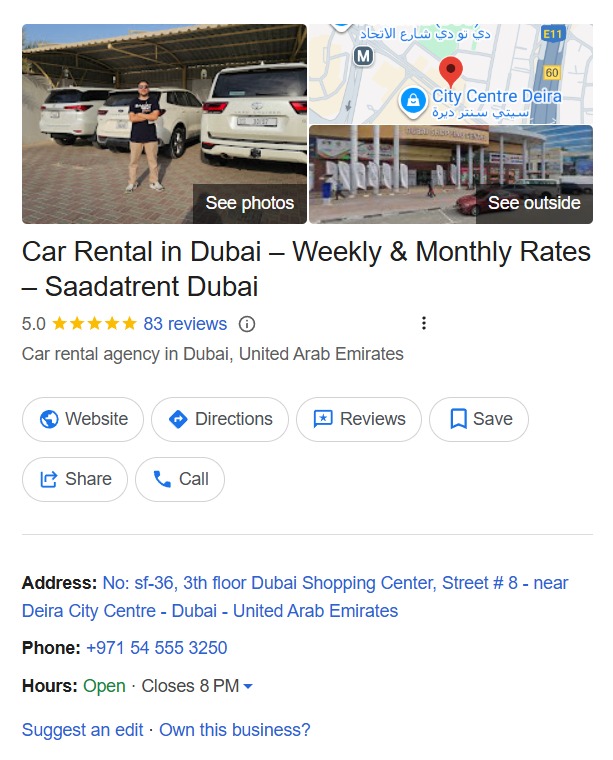Save this car rental place
This screenshot has height=760, width=613.
pyautogui.click(x=479, y=419)
